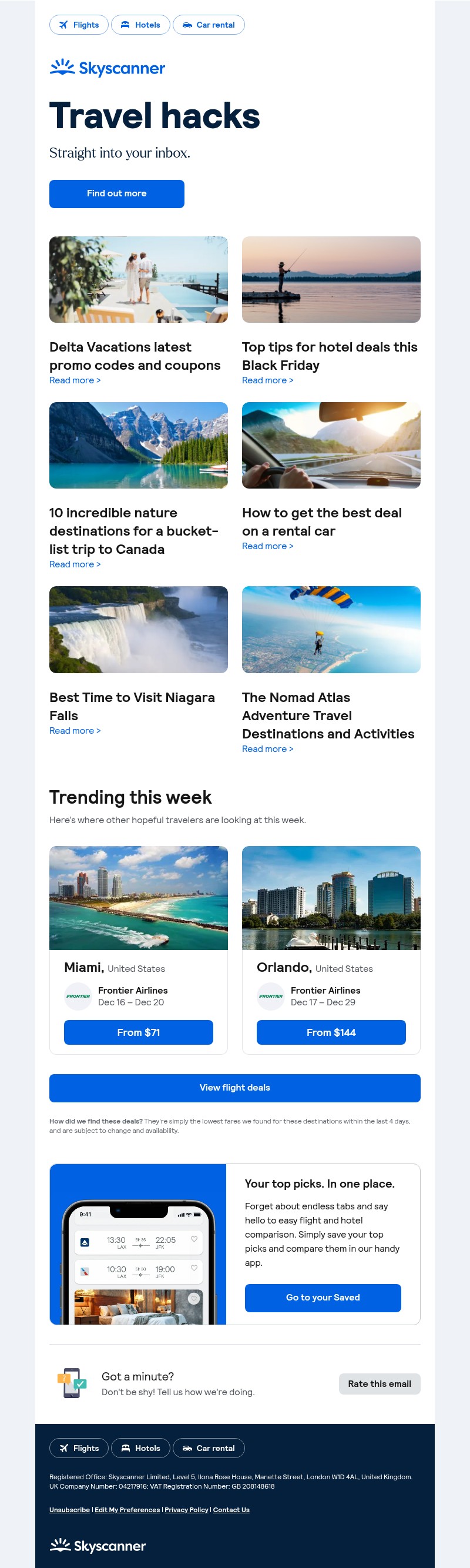The width and height of the screenshot is (470, 1568).
Task: Read more about Nomad Atlas adventure travel
Action: [267, 748]
